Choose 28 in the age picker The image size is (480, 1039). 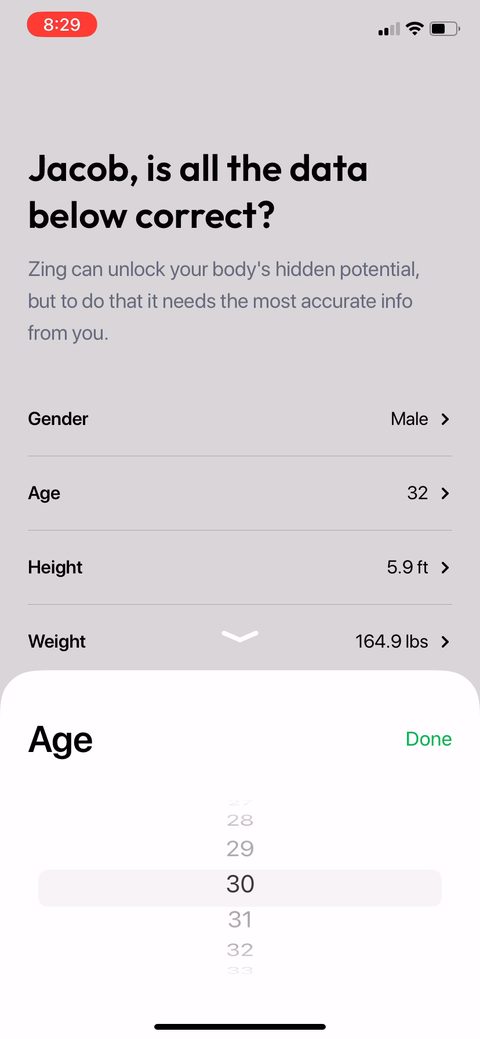pos(240,820)
